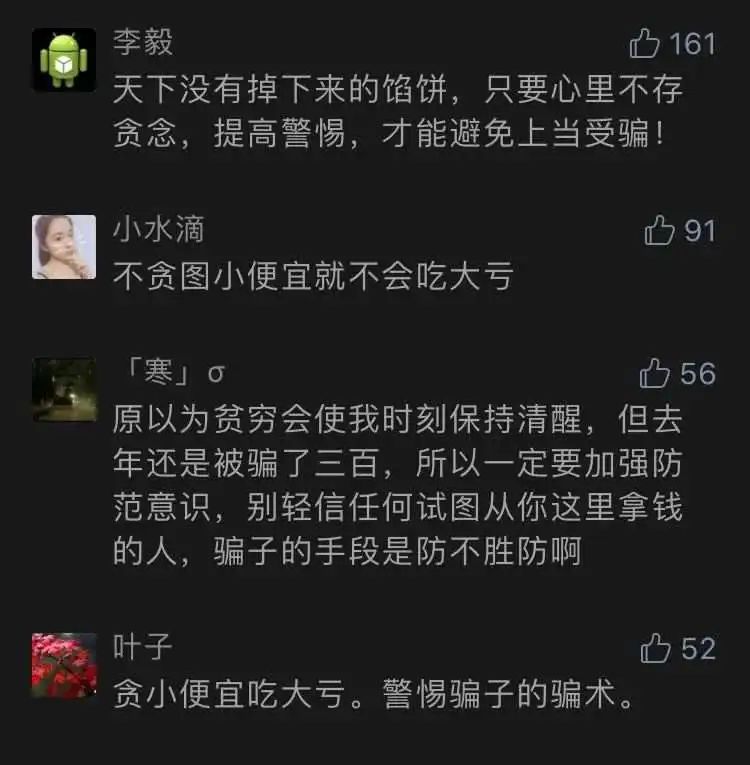Screen dimensions: 750x765
Task: Like the comment by 「寒」σ
Action: pos(654,374)
